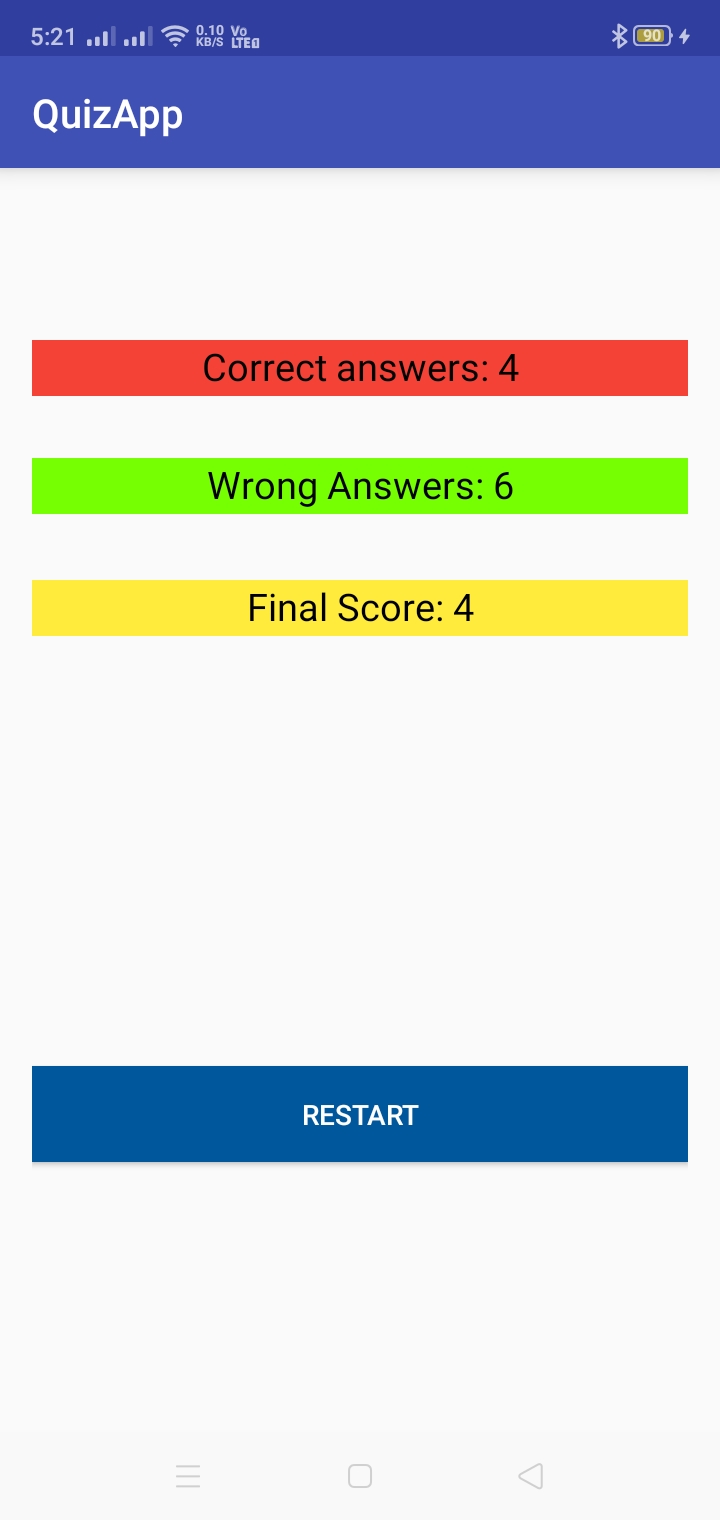Click the Bluetooth icon in status bar
This screenshot has width=720, height=1520.
[x=620, y=35]
